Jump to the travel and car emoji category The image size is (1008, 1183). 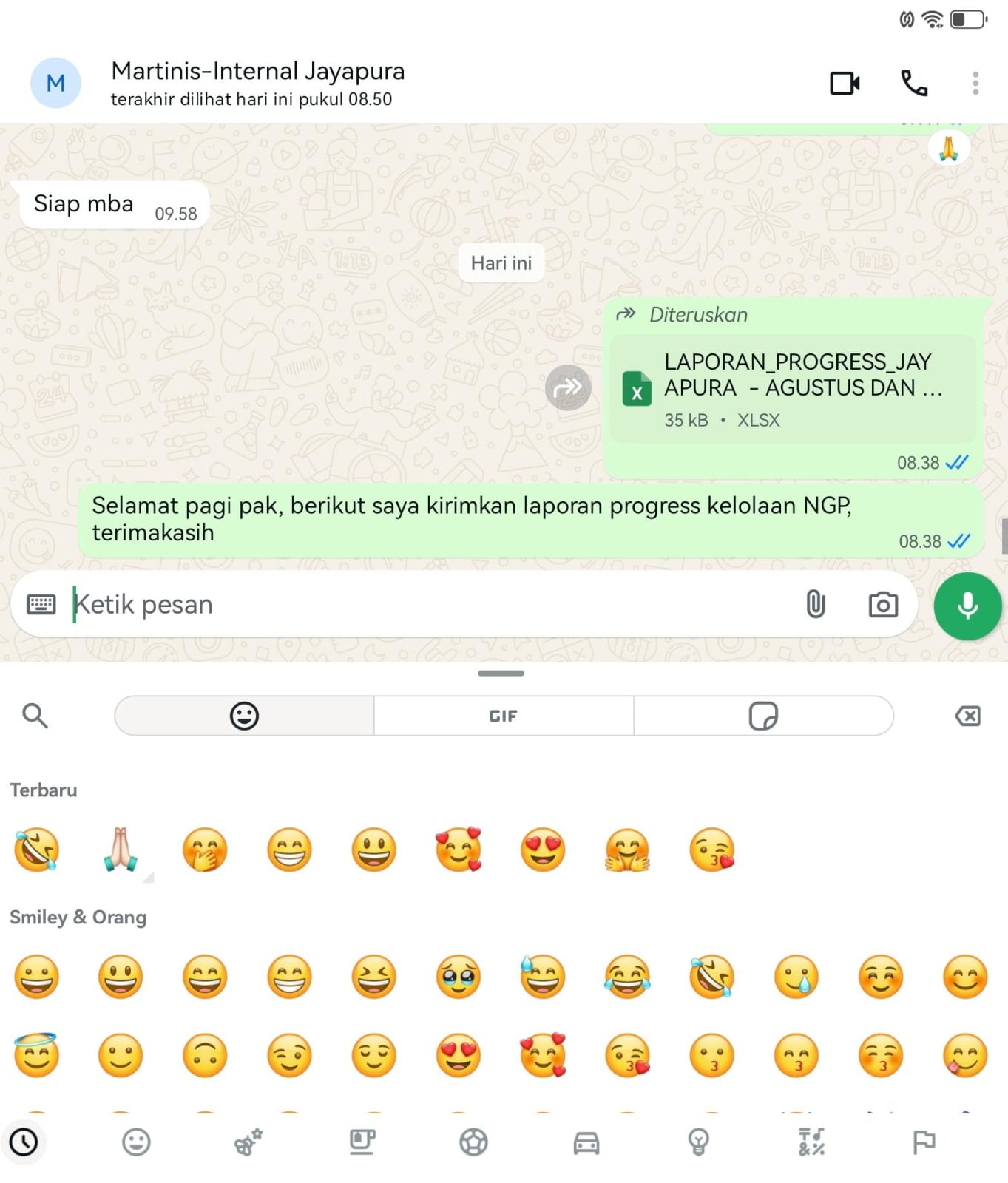586,1142
